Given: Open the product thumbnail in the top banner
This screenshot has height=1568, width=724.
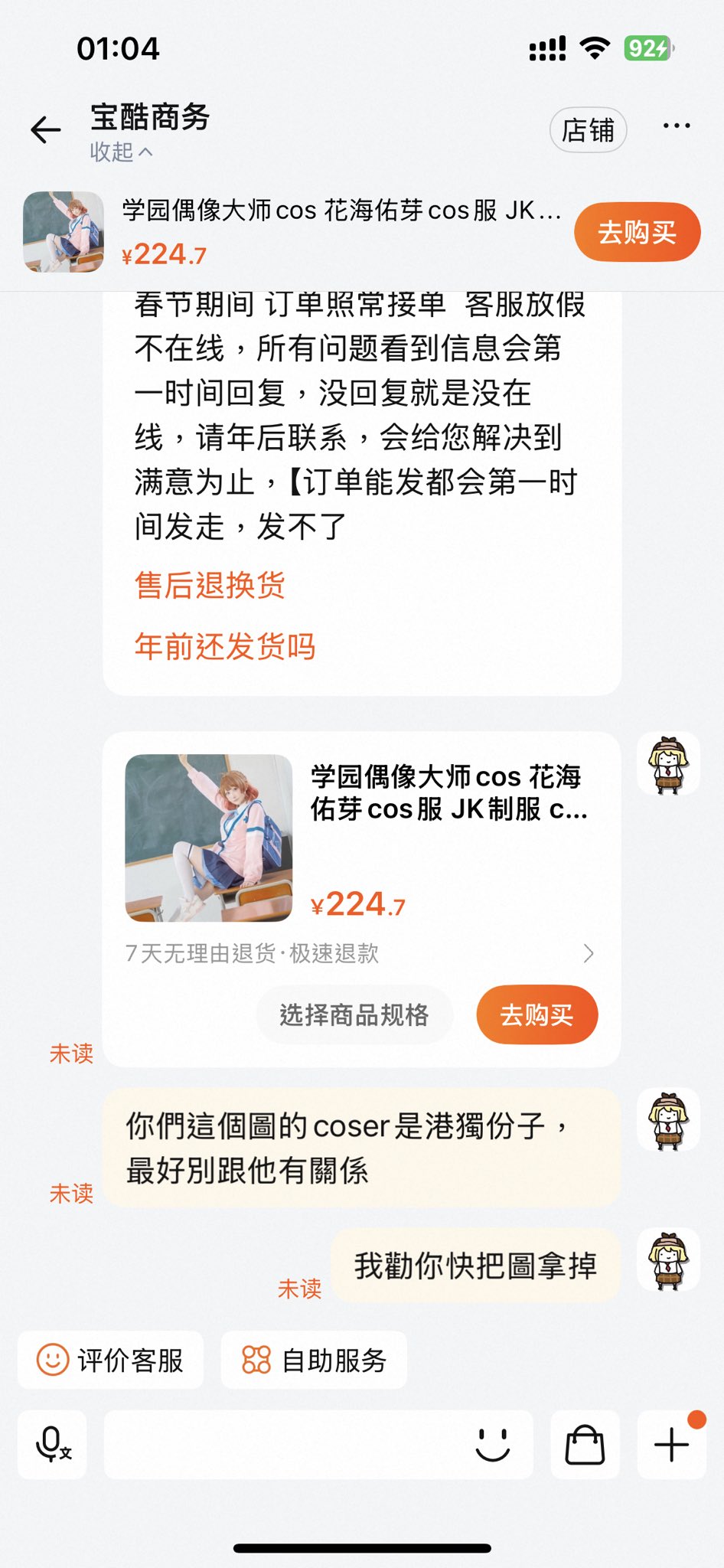Looking at the screenshot, I should pos(64,232).
